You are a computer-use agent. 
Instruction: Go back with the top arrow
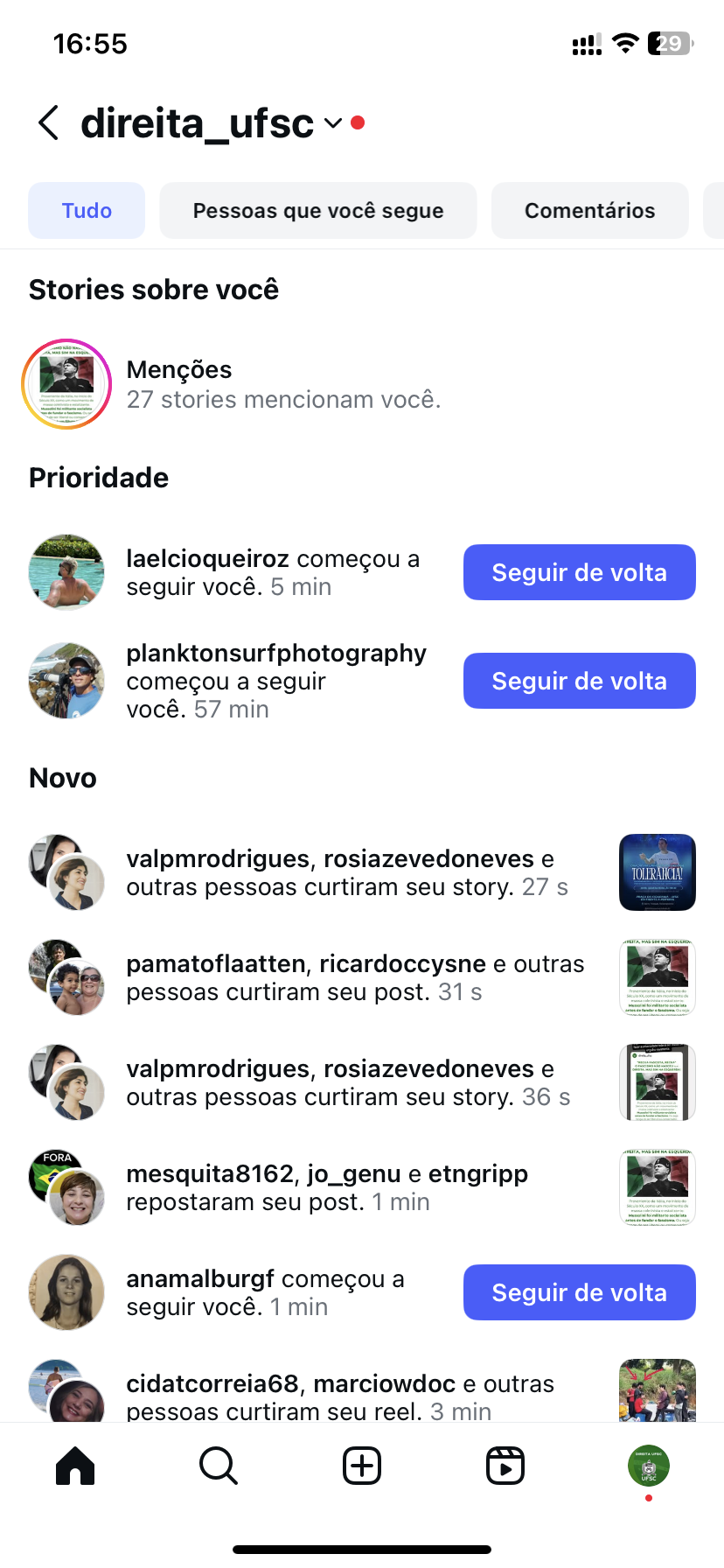pyautogui.click(x=49, y=123)
